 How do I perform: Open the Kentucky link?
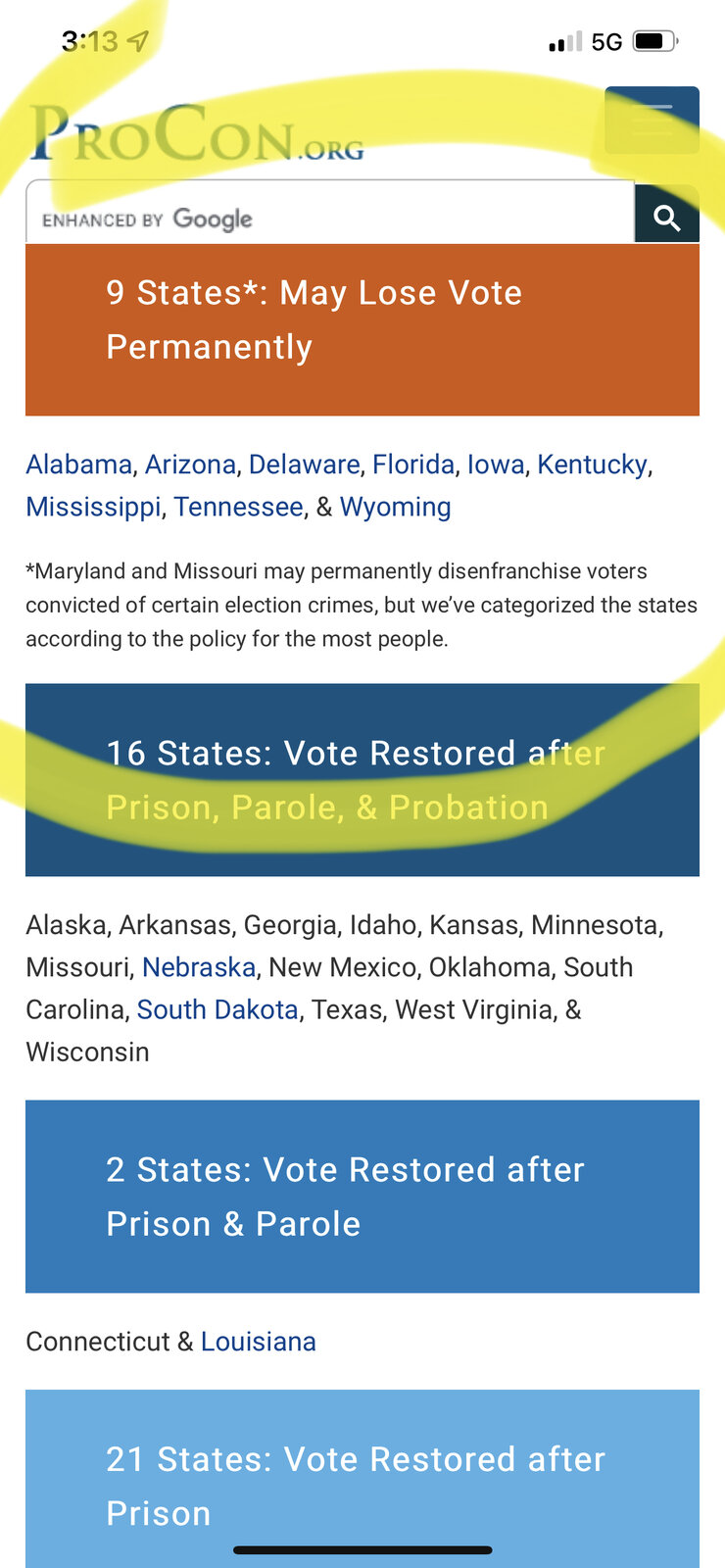coord(592,465)
